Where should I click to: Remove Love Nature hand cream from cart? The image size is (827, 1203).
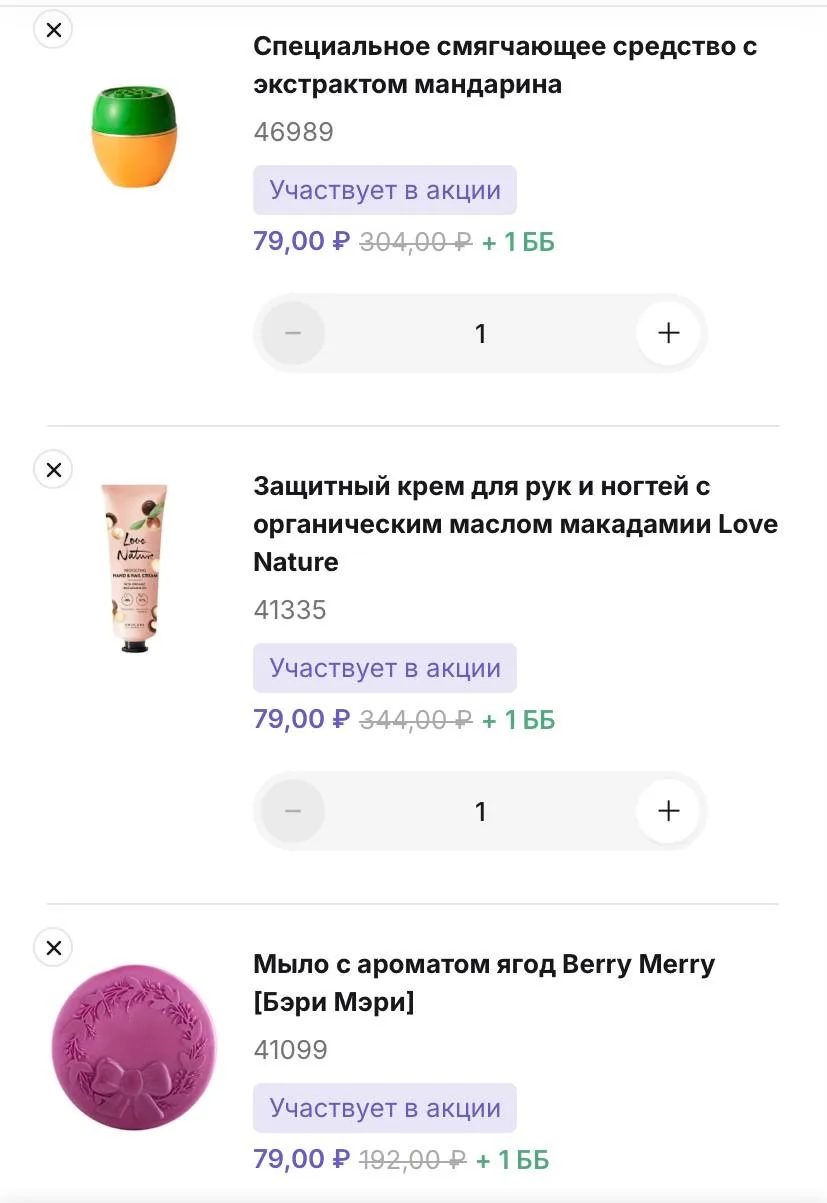54,469
